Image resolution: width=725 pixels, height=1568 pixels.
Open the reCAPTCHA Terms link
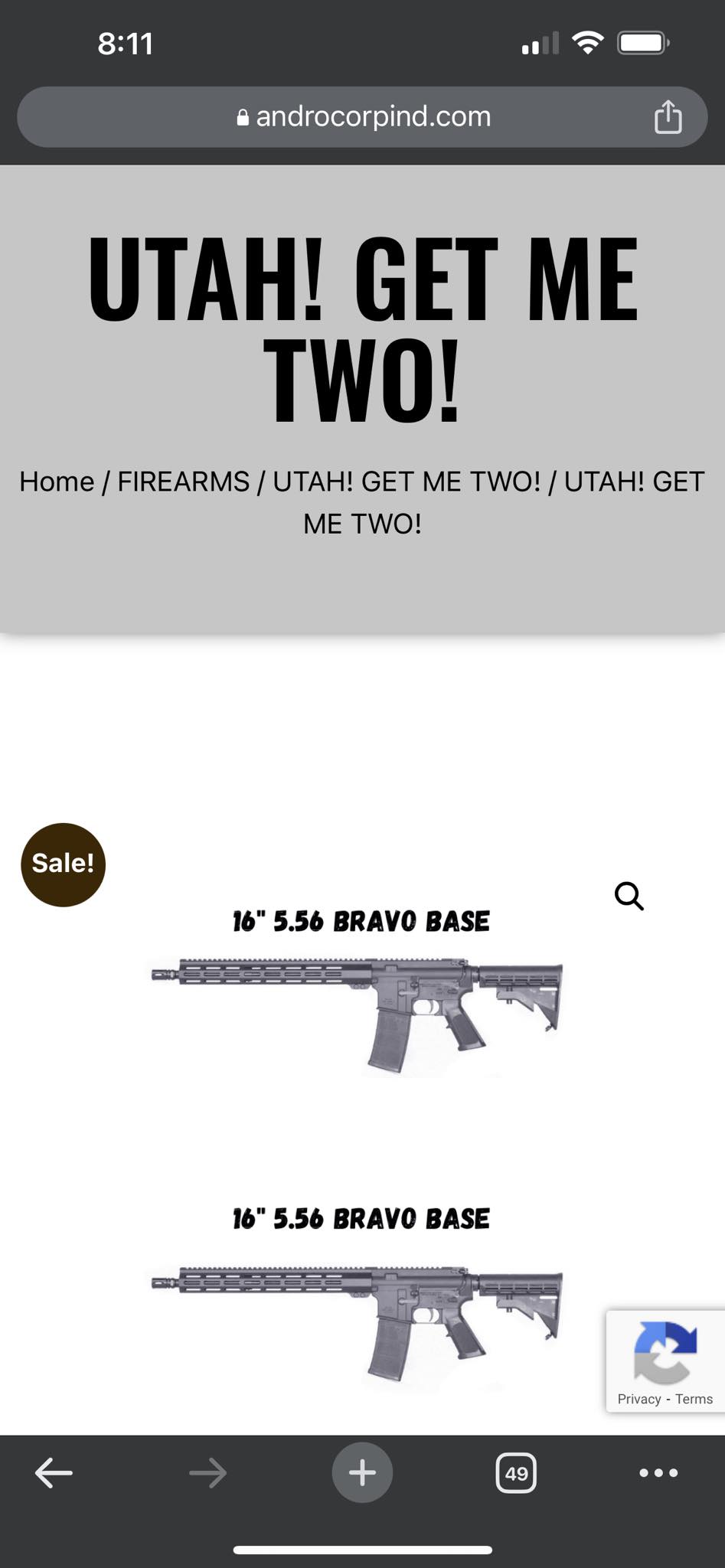click(694, 1399)
